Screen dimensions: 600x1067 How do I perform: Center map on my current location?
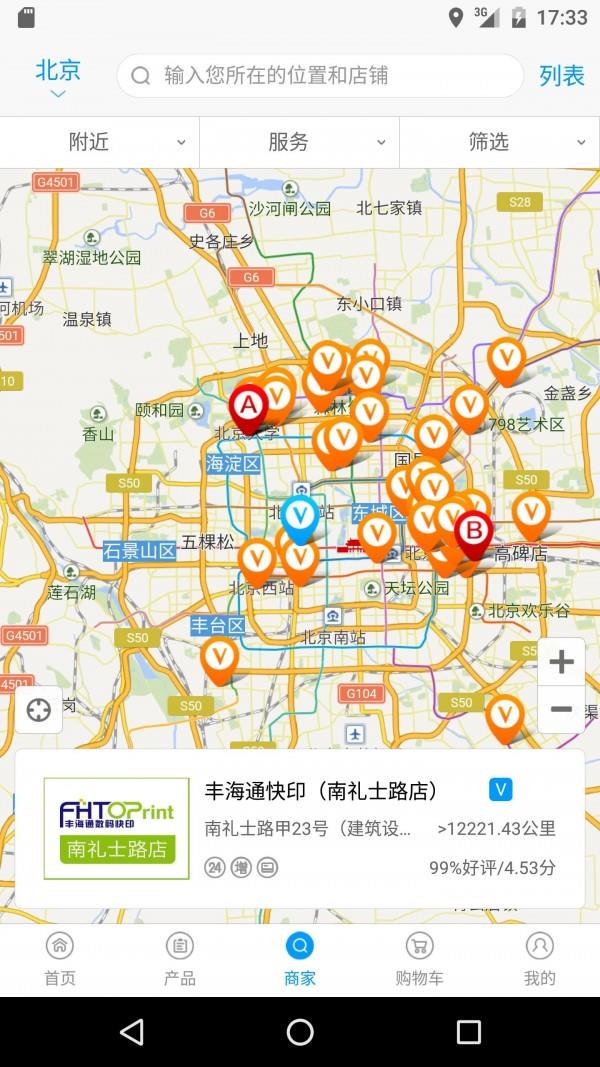(38, 710)
